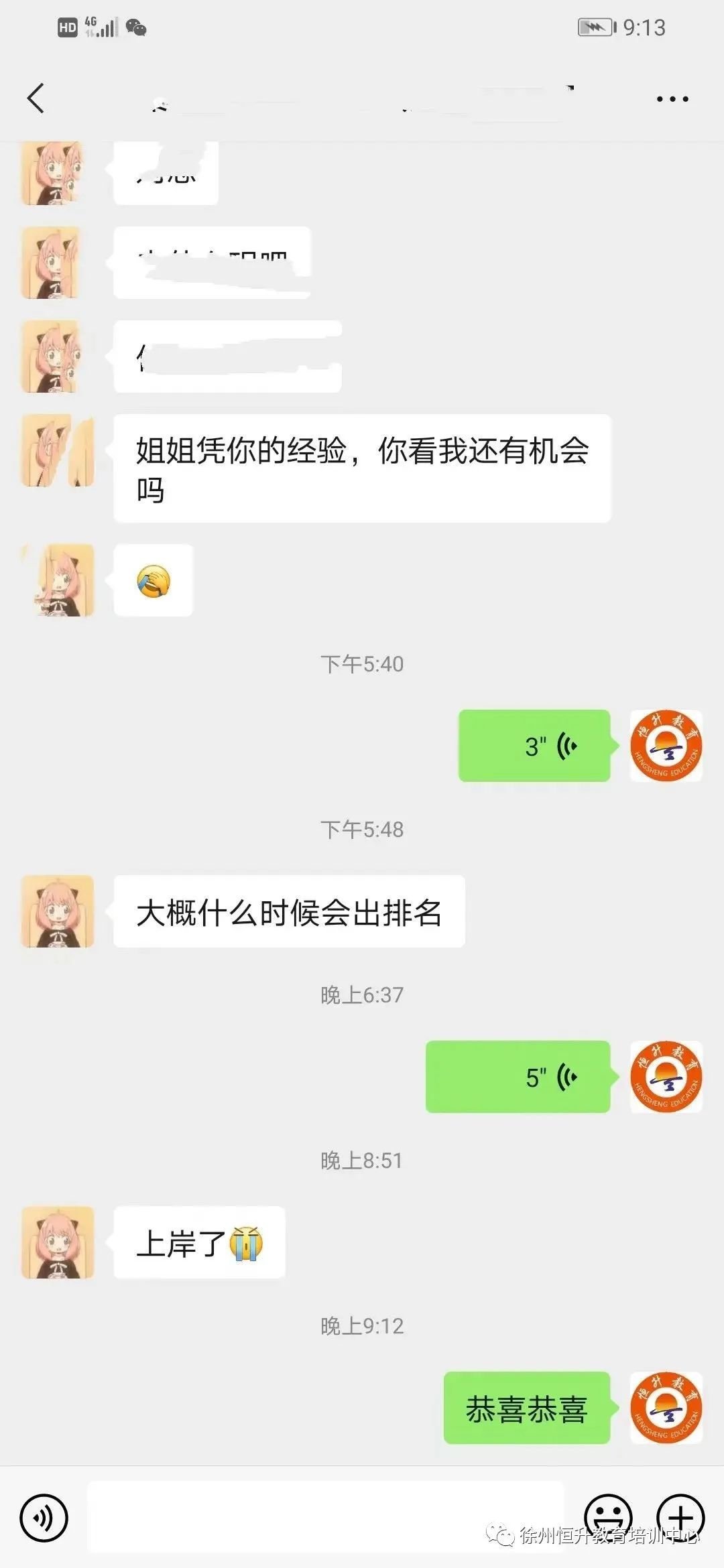
Task: Tap the message text field
Action: 325,1518
